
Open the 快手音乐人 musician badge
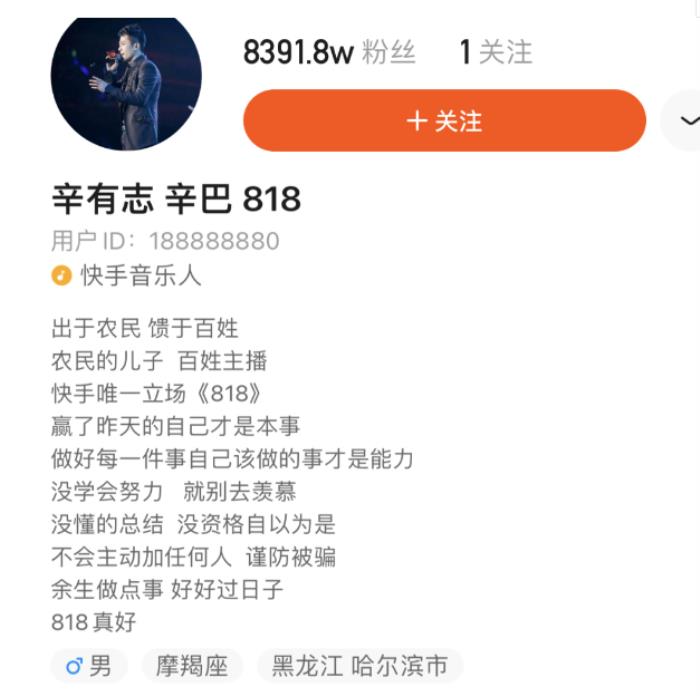(x=127, y=275)
